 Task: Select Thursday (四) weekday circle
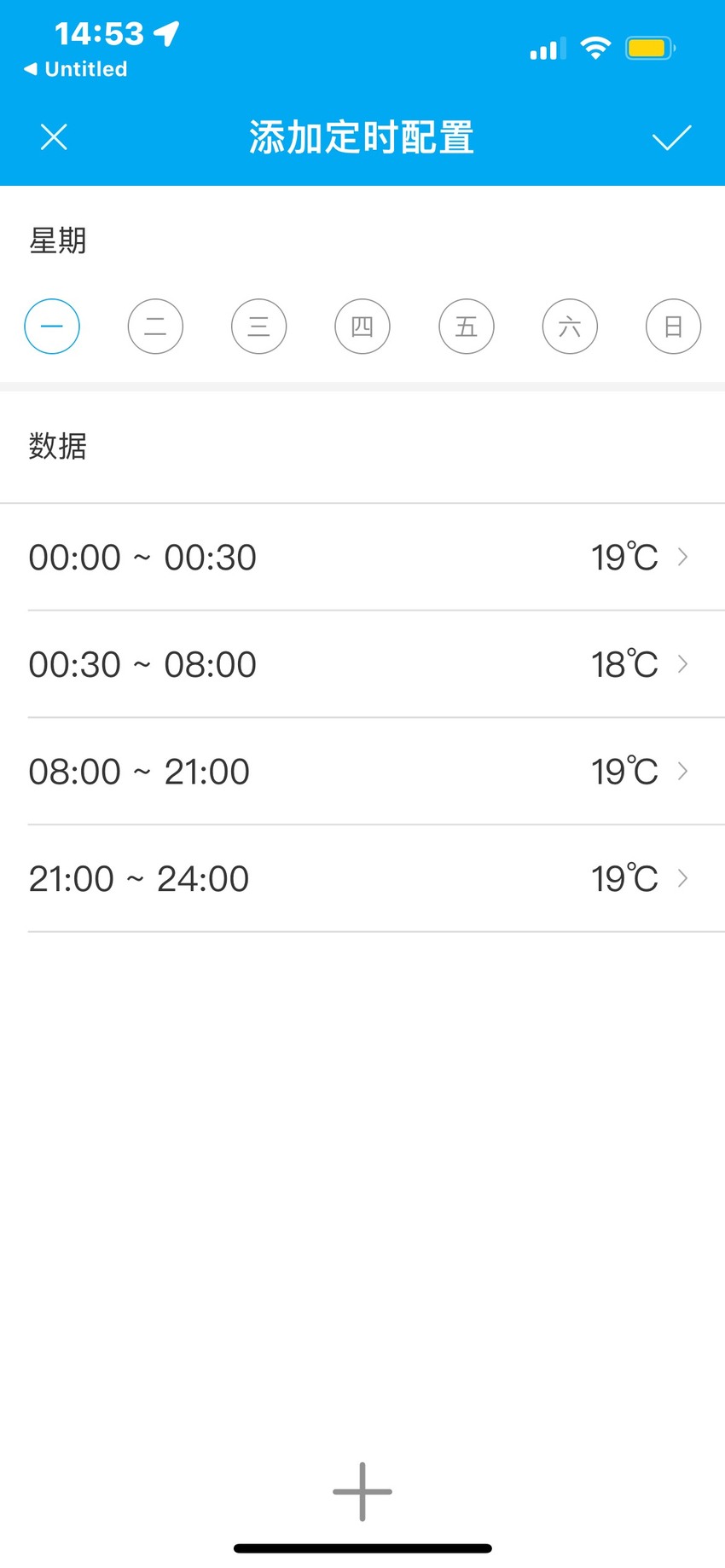pos(362,327)
